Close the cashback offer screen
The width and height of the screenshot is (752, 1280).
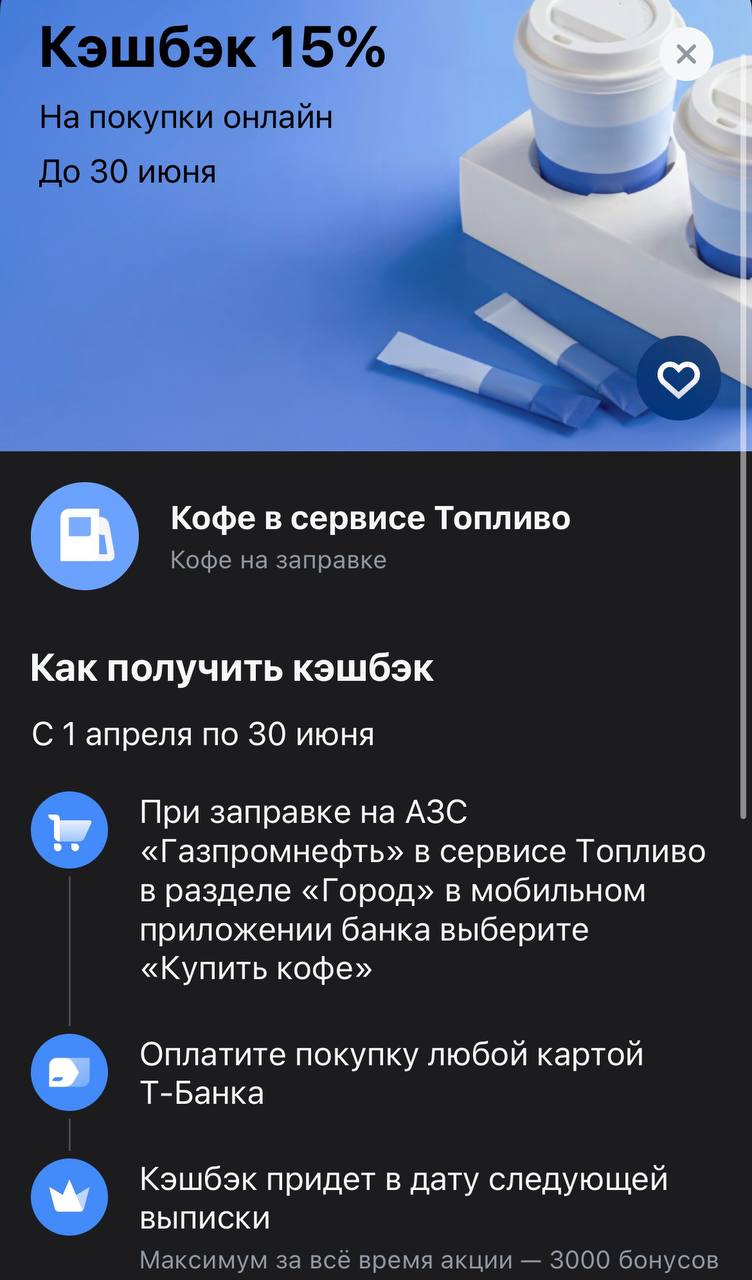point(686,54)
